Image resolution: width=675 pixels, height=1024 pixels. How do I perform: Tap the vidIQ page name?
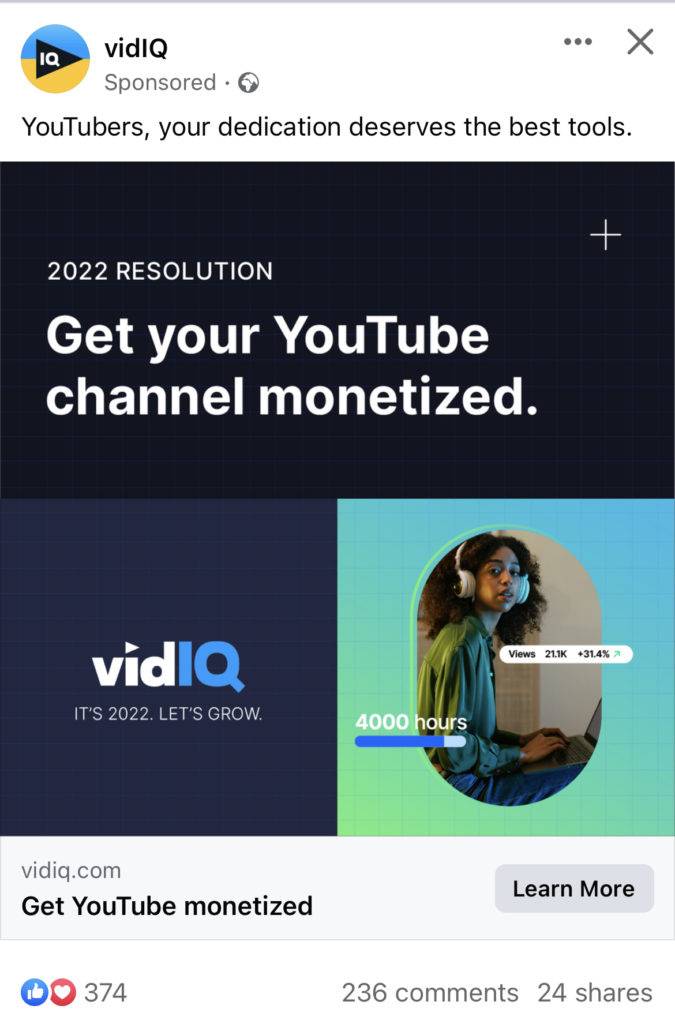(136, 46)
